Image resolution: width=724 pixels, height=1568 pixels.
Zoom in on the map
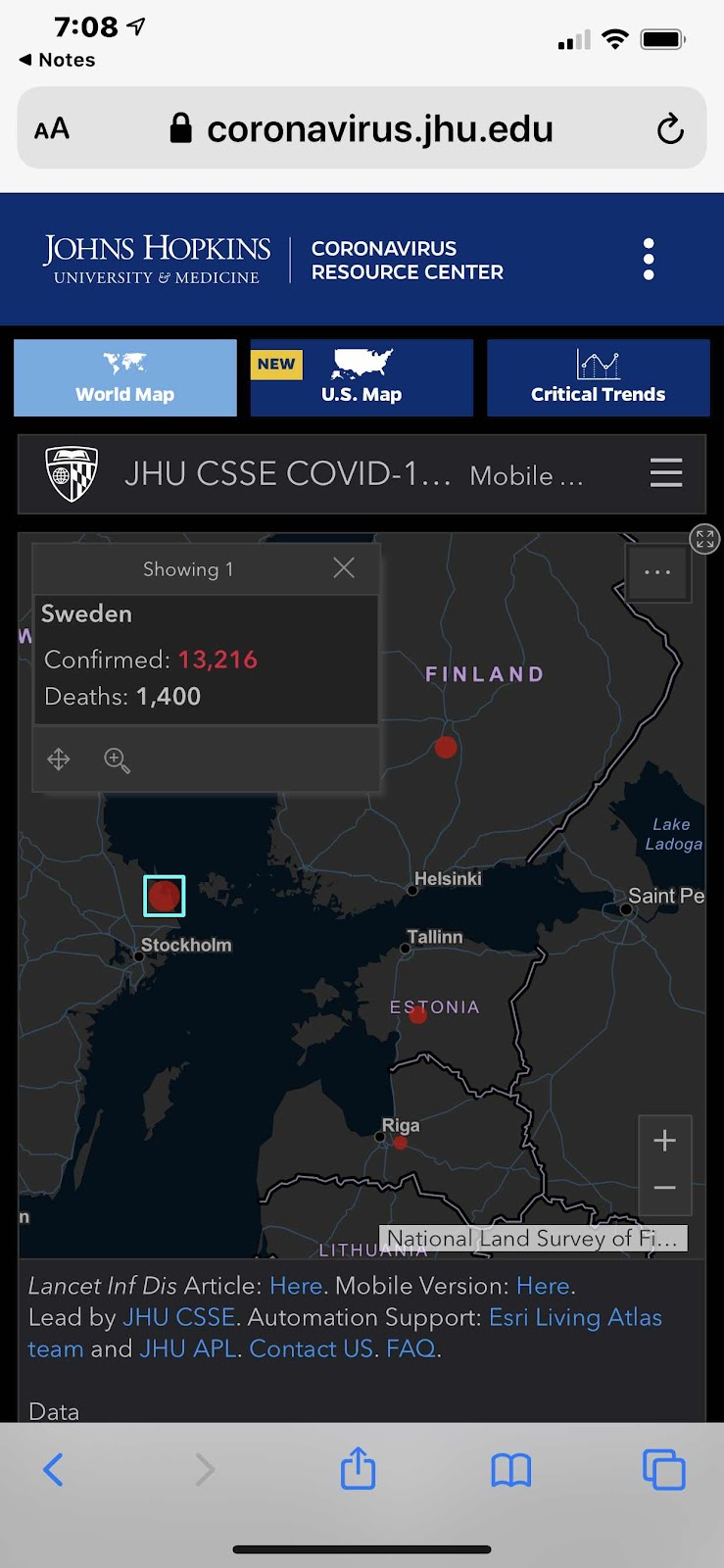(x=664, y=1141)
